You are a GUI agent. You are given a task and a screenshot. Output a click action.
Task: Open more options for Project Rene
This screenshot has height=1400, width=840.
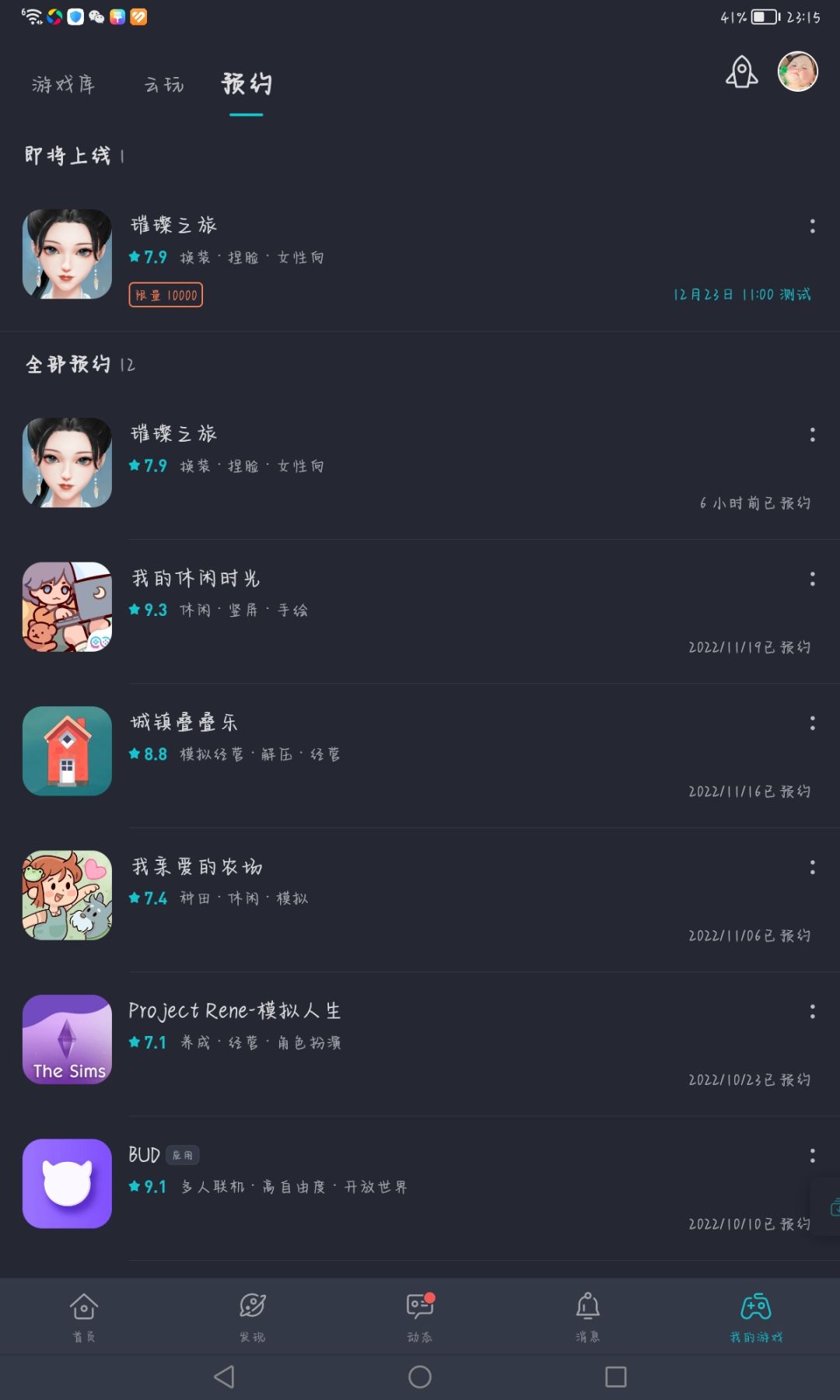(x=813, y=1011)
